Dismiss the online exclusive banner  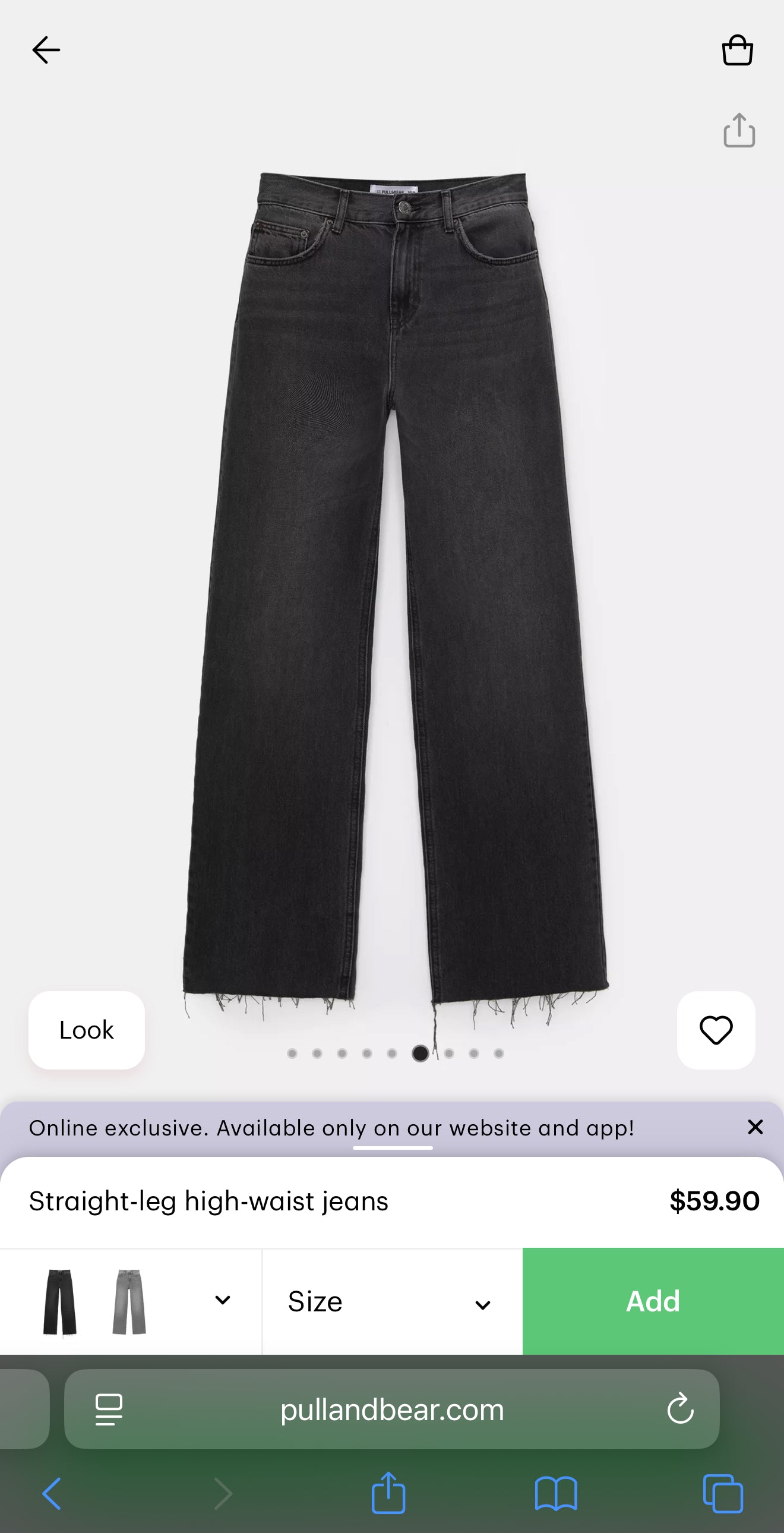[755, 1127]
